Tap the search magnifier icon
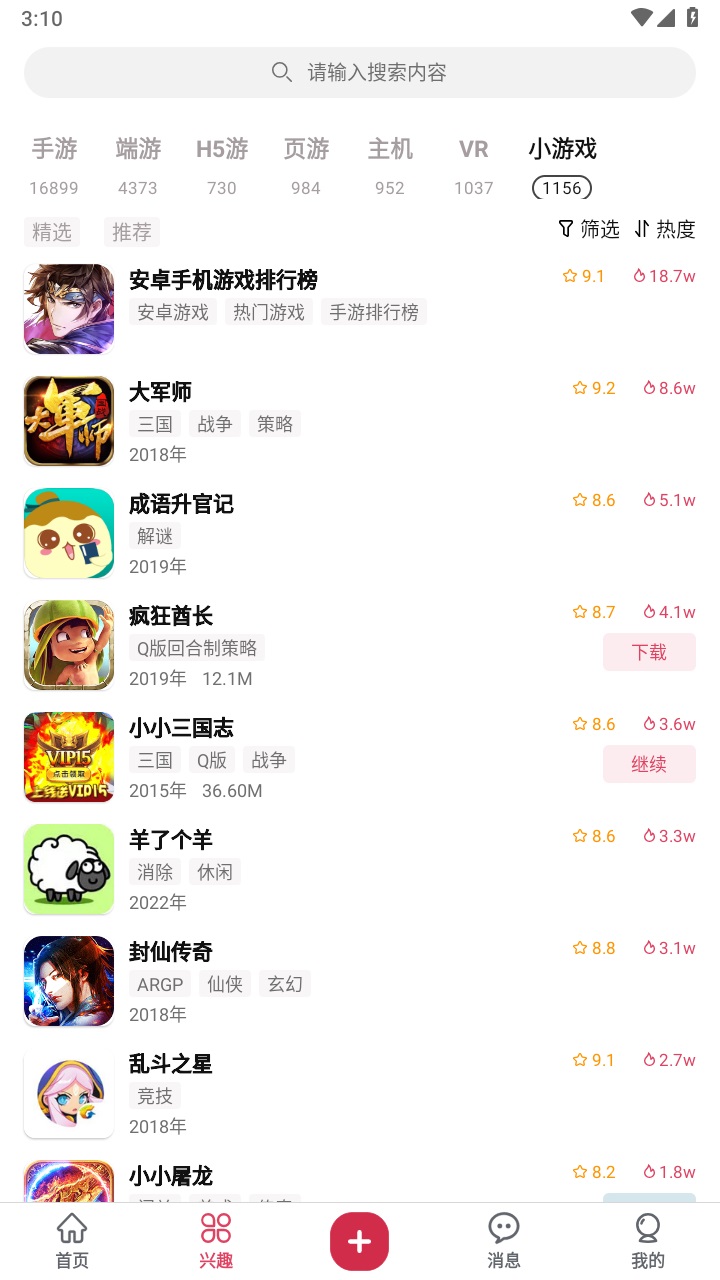 pyautogui.click(x=281, y=72)
